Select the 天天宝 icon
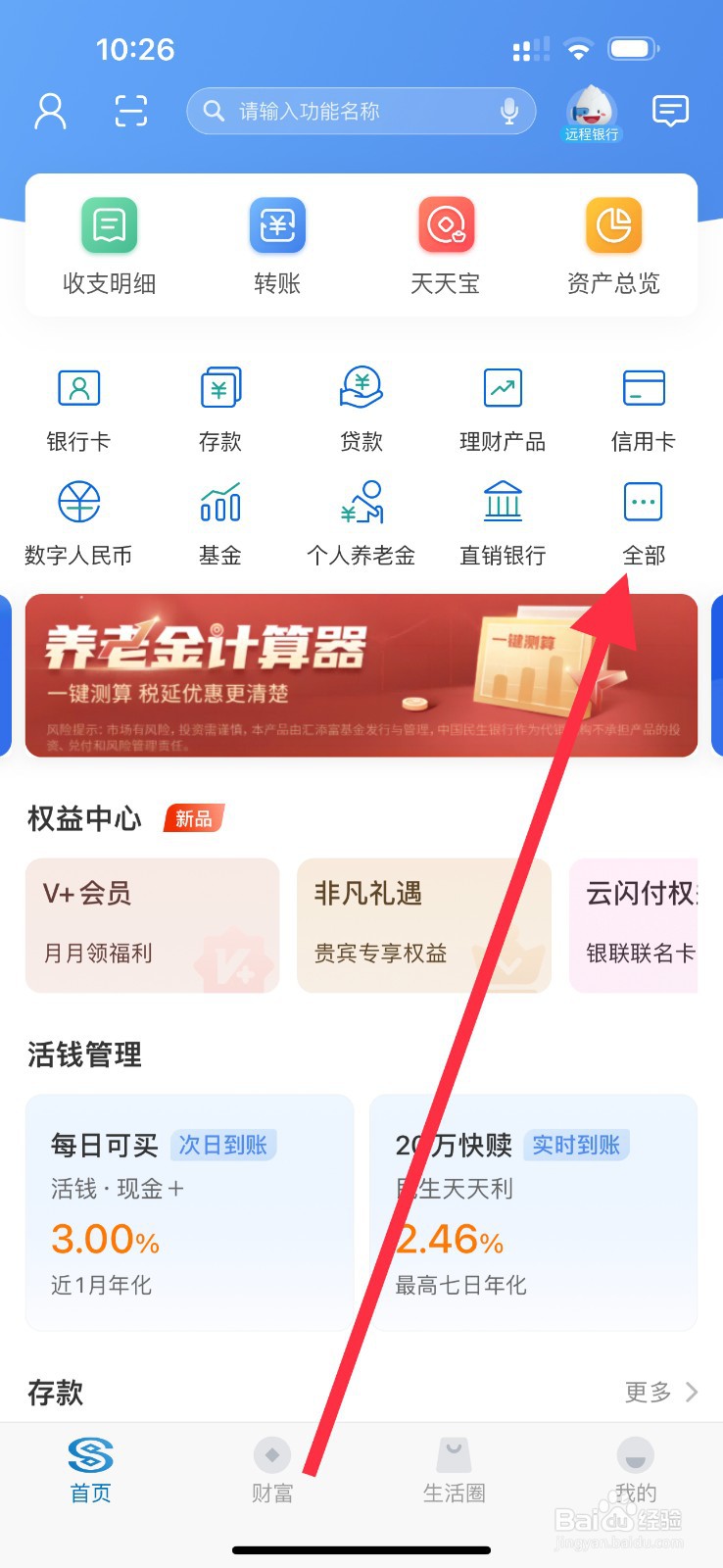723x1568 pixels. [x=446, y=243]
